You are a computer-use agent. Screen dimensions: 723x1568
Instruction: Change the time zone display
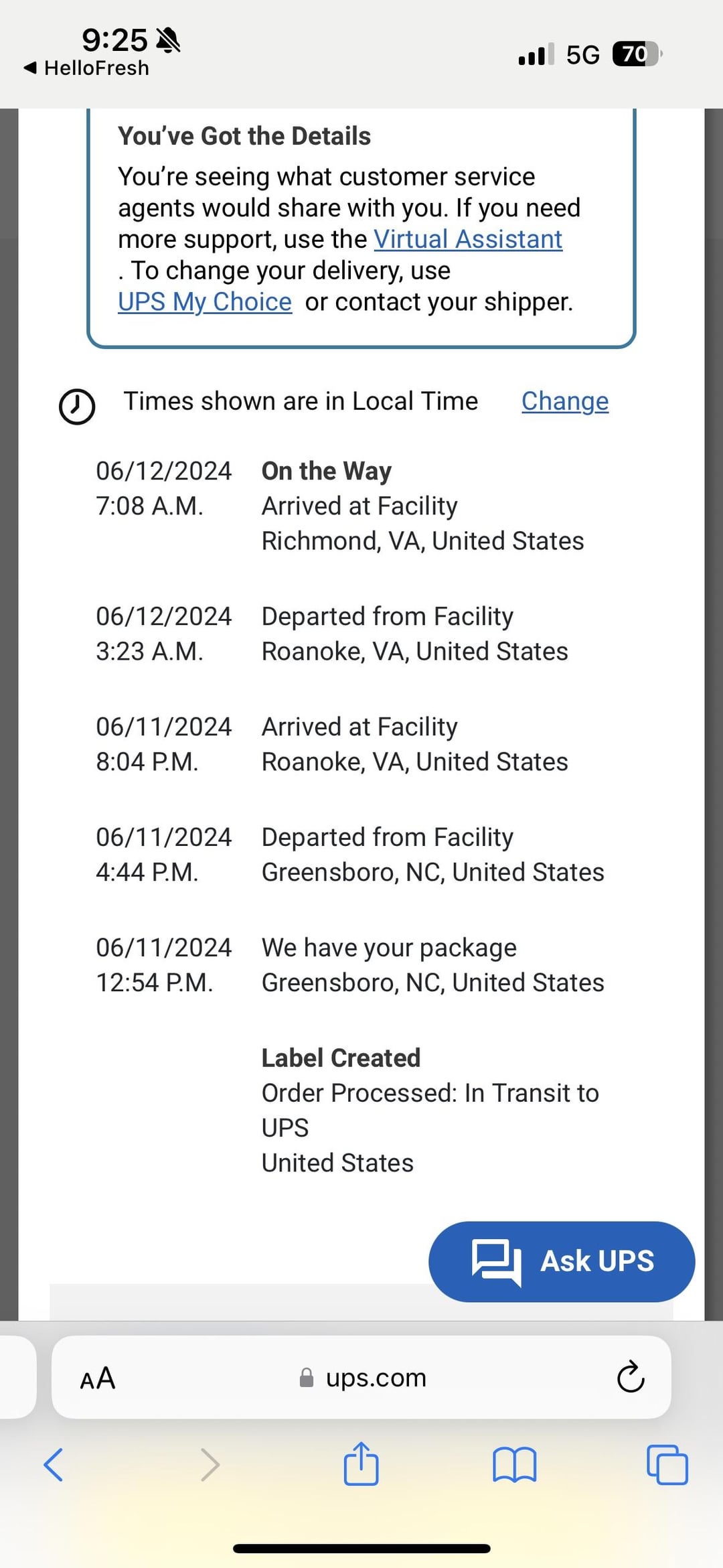564,401
